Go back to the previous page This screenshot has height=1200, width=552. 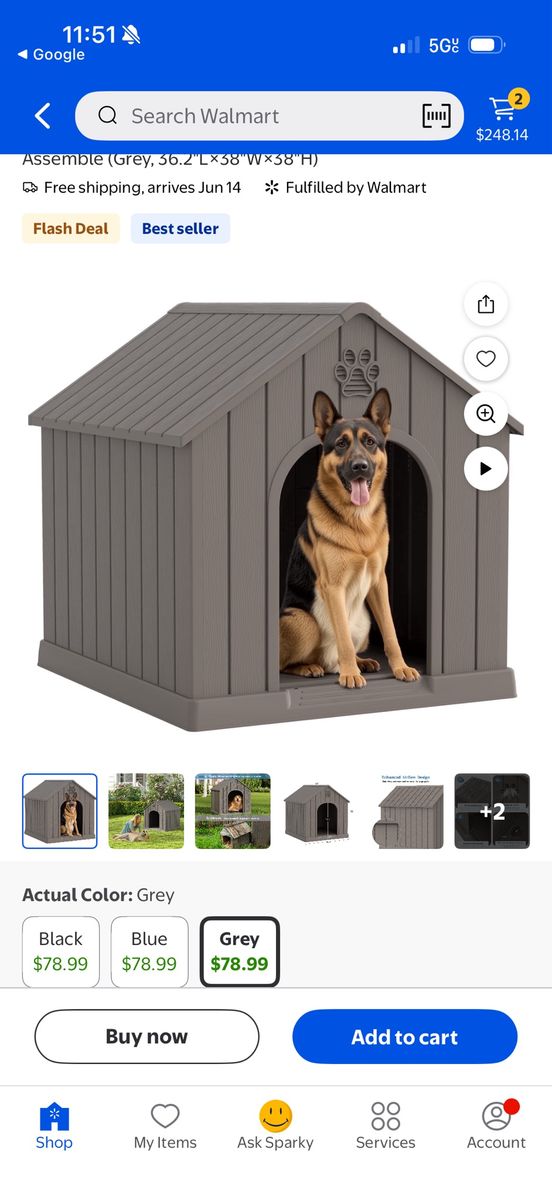[x=42, y=116]
